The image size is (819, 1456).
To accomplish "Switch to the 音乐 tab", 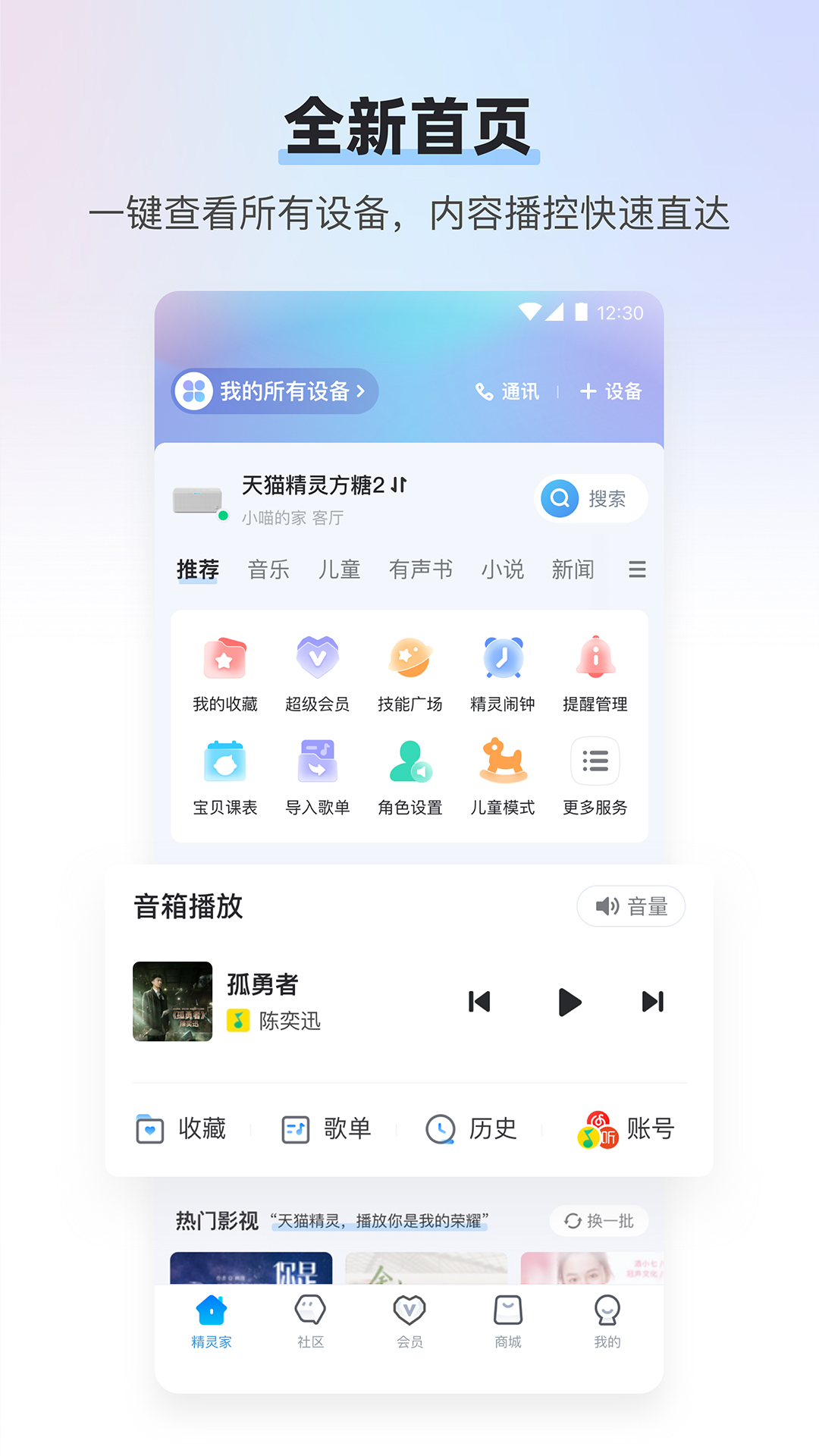I will (269, 570).
